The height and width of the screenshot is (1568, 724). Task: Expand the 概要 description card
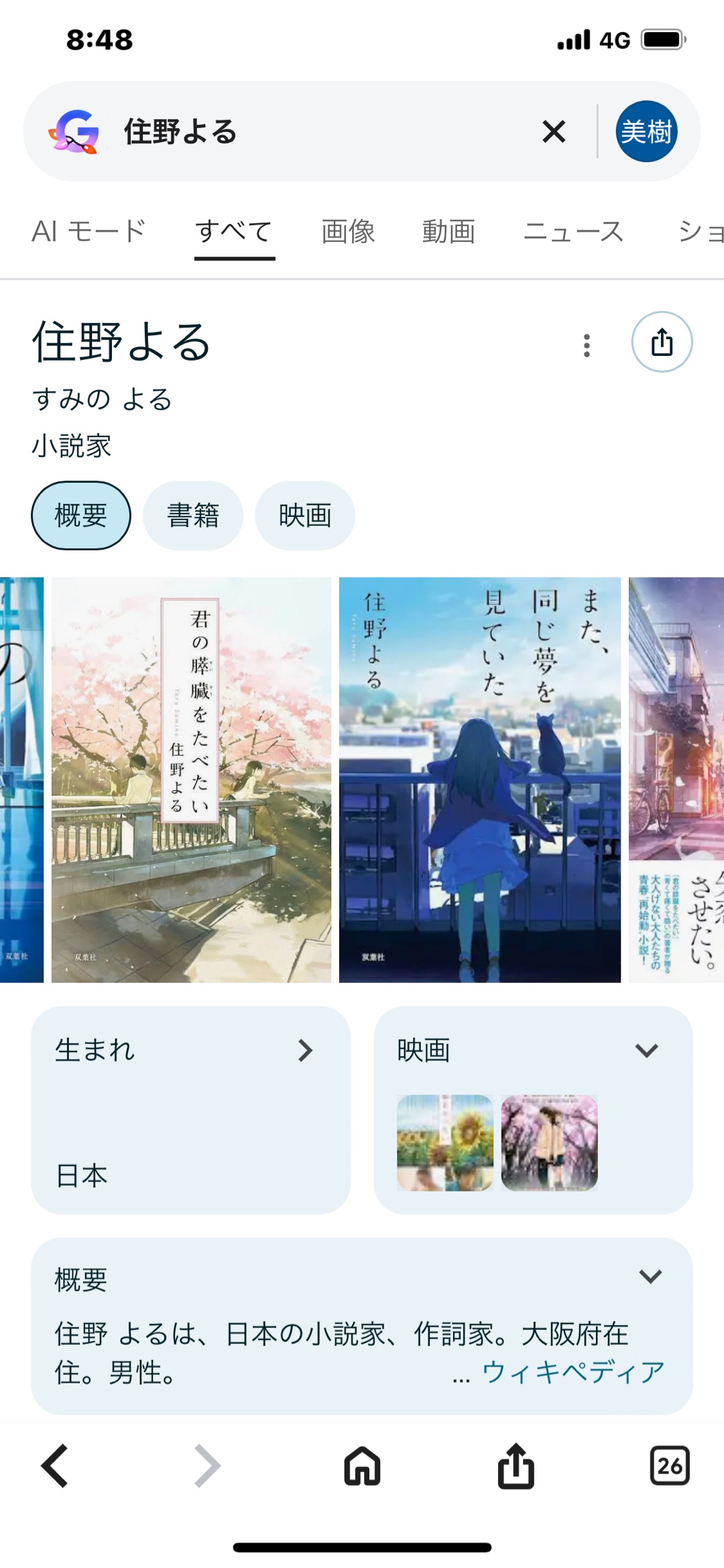(650, 1276)
